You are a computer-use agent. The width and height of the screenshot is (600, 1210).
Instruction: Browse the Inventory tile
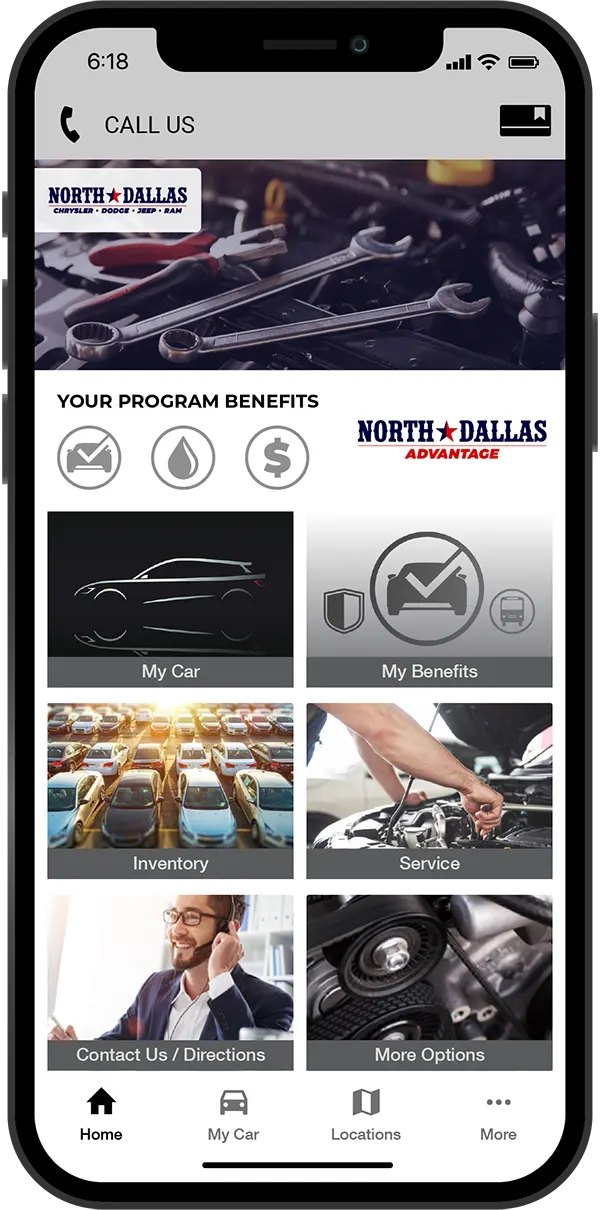[x=170, y=791]
